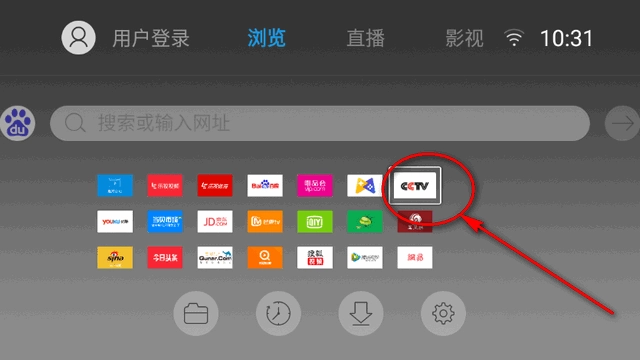Tap the Baidu search engine icon

(x=18, y=123)
